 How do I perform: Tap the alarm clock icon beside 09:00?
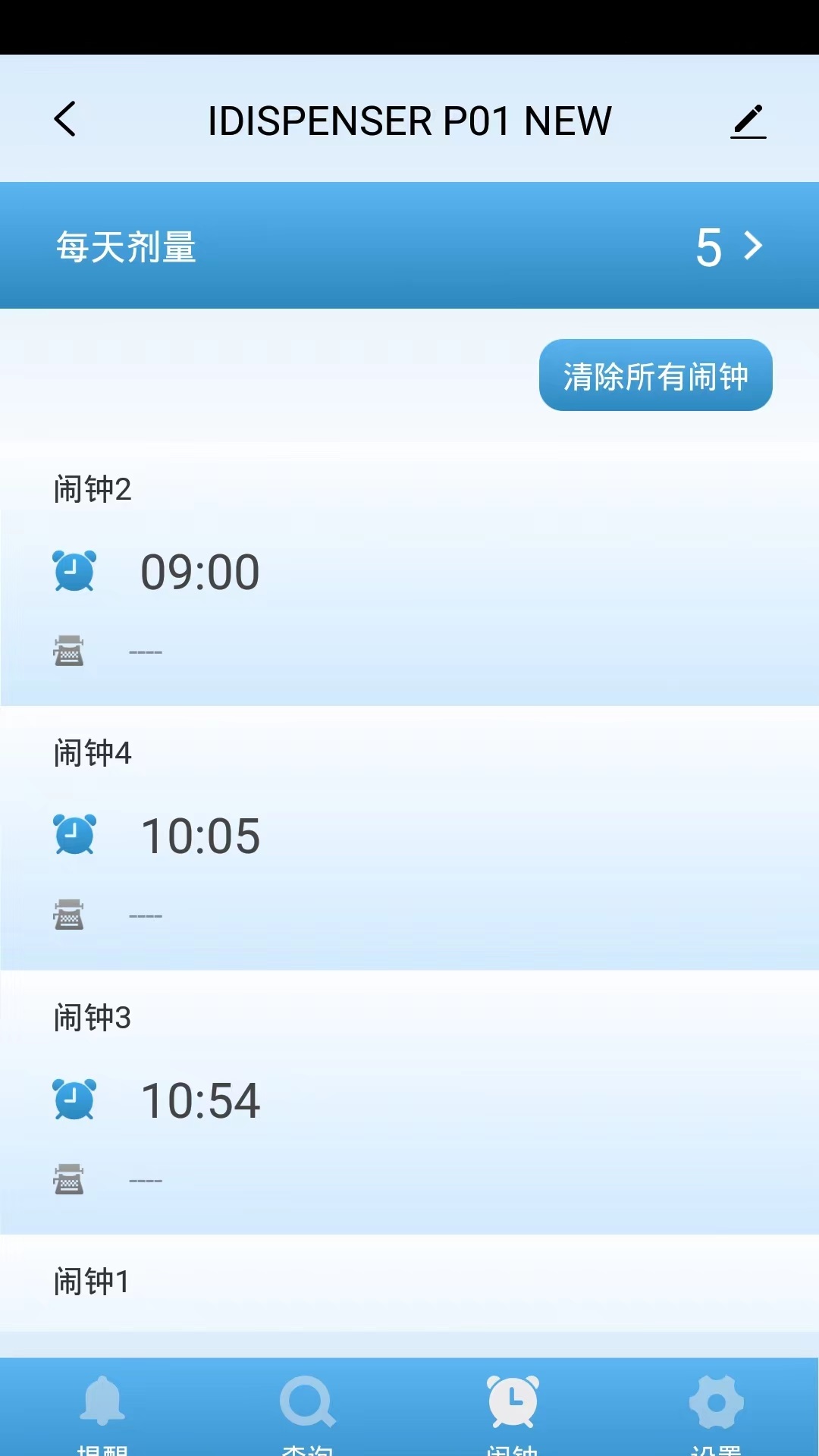click(x=74, y=571)
